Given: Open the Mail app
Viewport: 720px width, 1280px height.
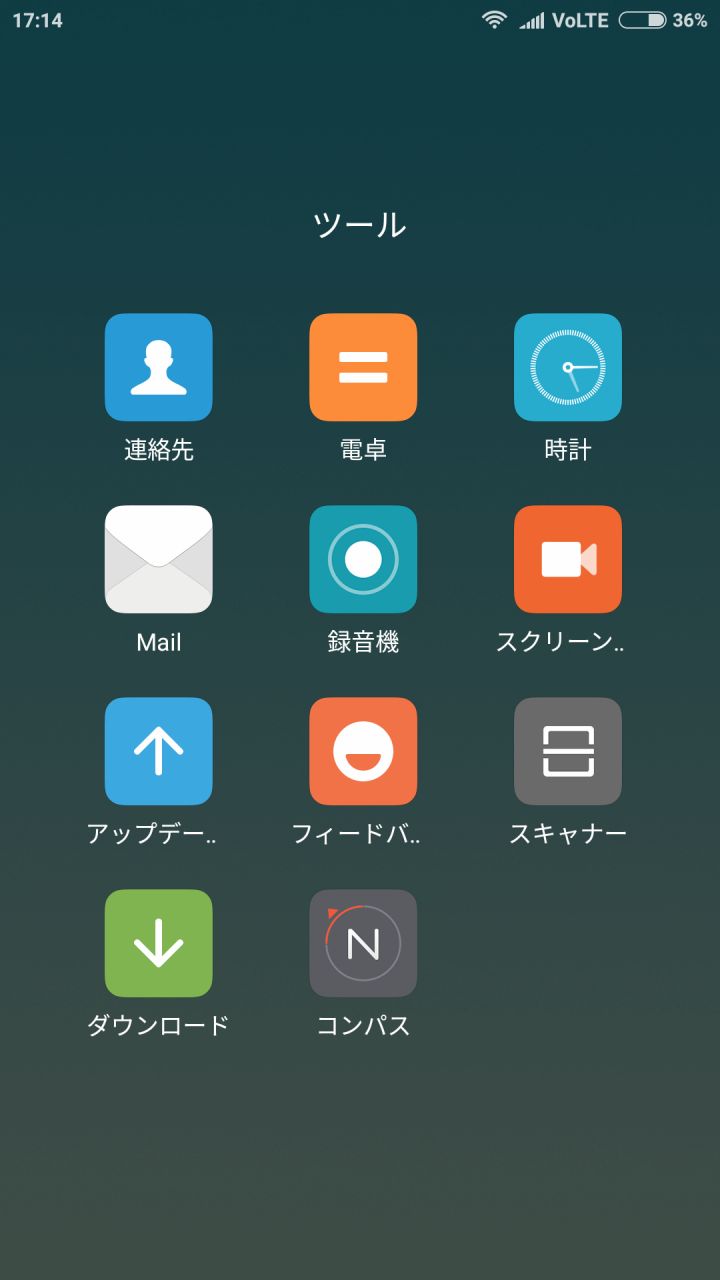Looking at the screenshot, I should coord(158,559).
